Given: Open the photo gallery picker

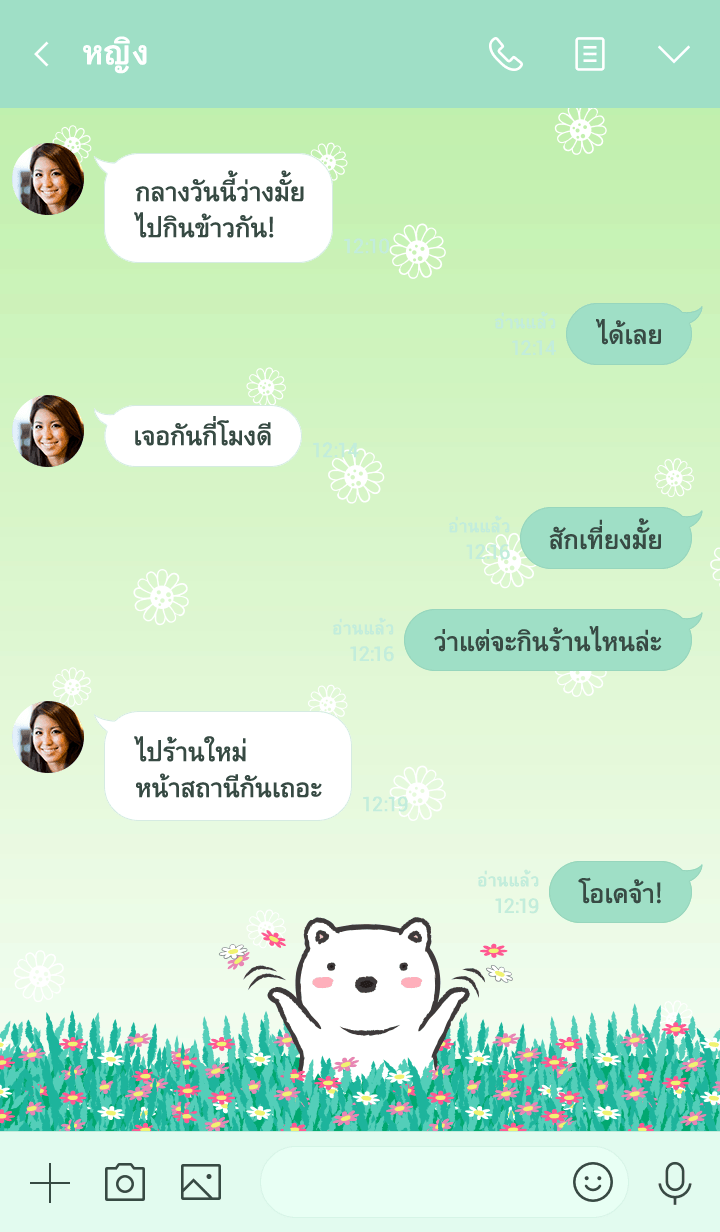Looking at the screenshot, I should 201,1183.
